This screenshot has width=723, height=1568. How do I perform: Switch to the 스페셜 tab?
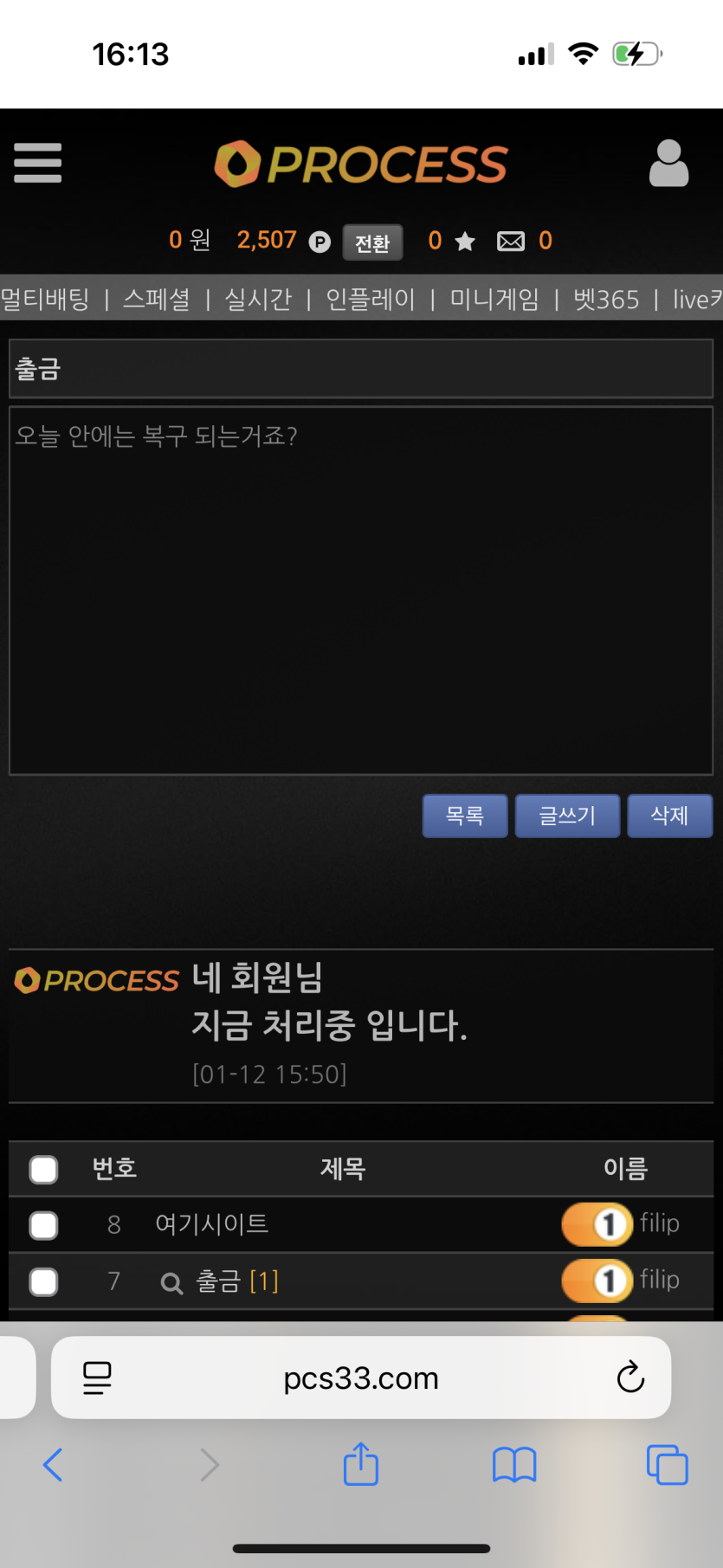coord(157,300)
